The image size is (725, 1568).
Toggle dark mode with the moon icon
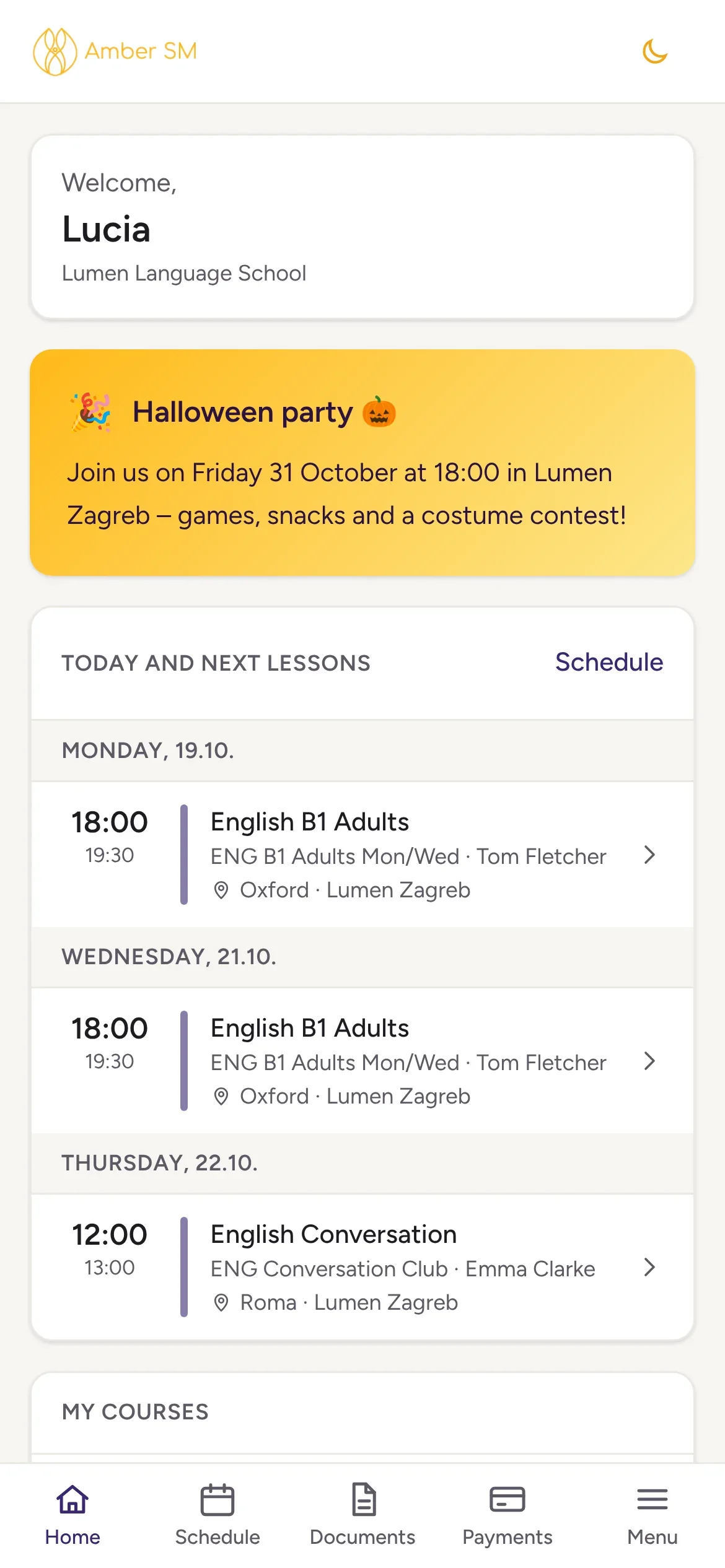pos(655,51)
